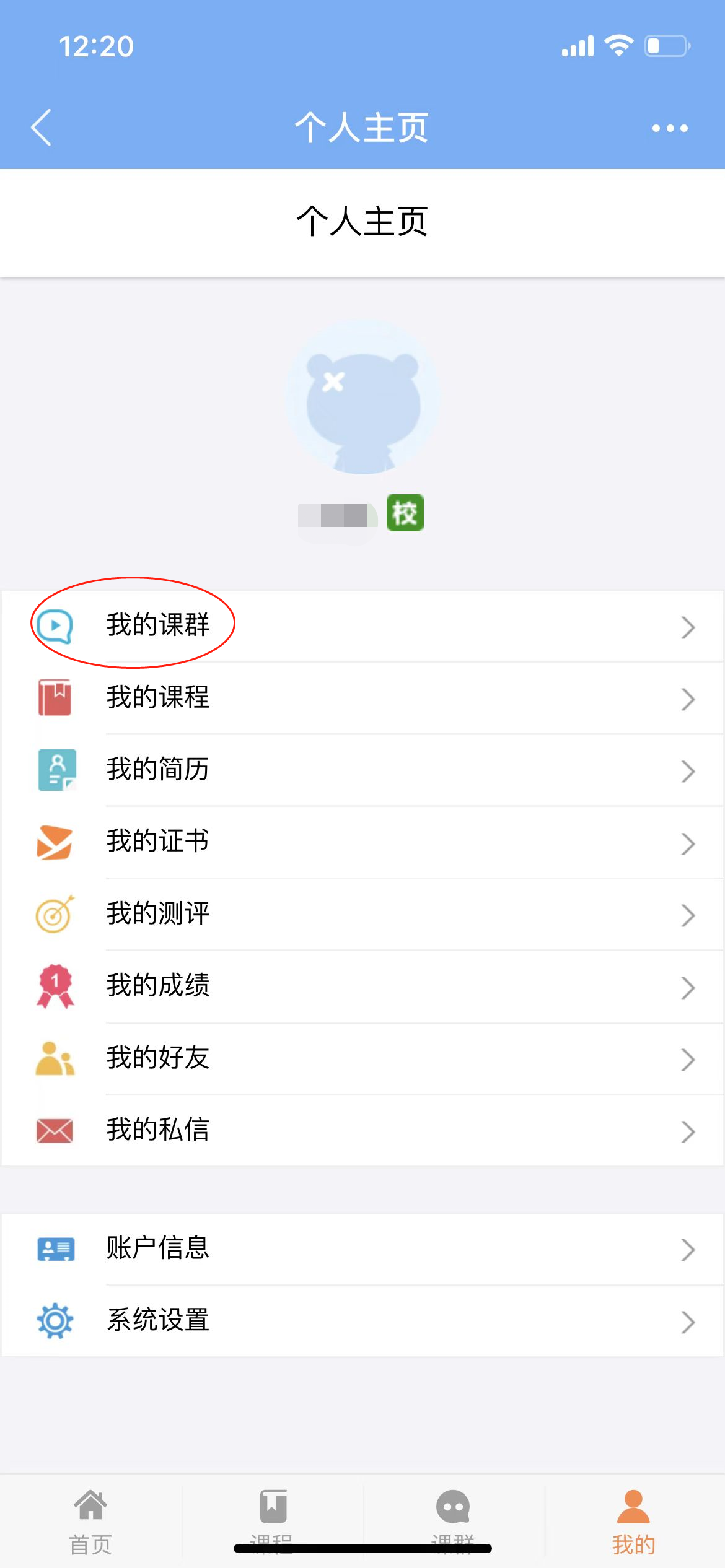Select 我的测评 row

[362, 914]
